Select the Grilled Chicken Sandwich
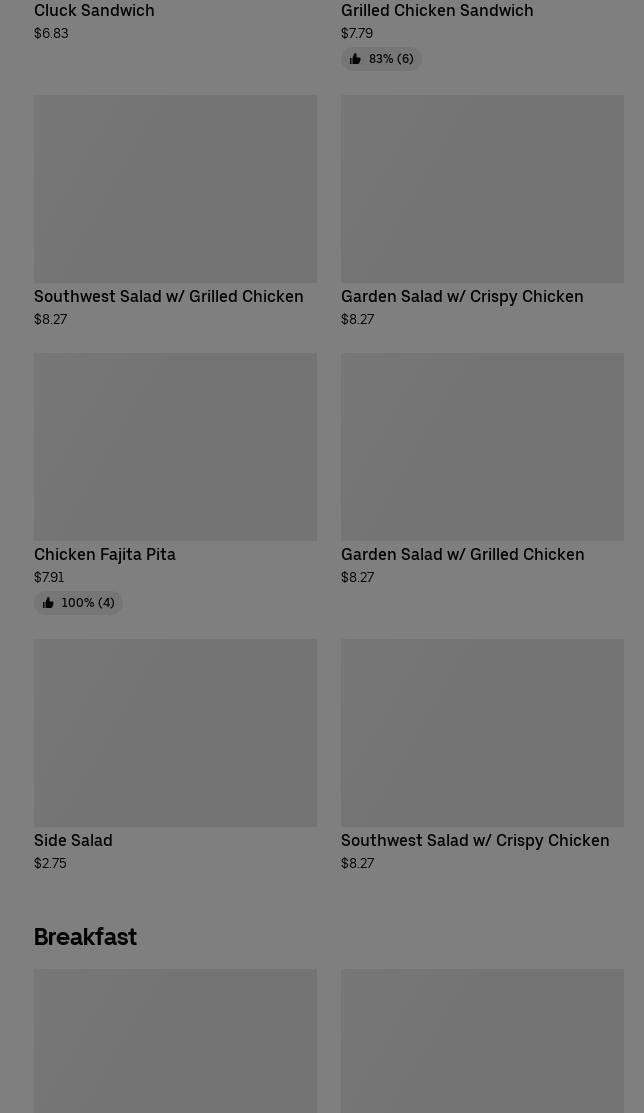The image size is (644, 1113). [437, 11]
